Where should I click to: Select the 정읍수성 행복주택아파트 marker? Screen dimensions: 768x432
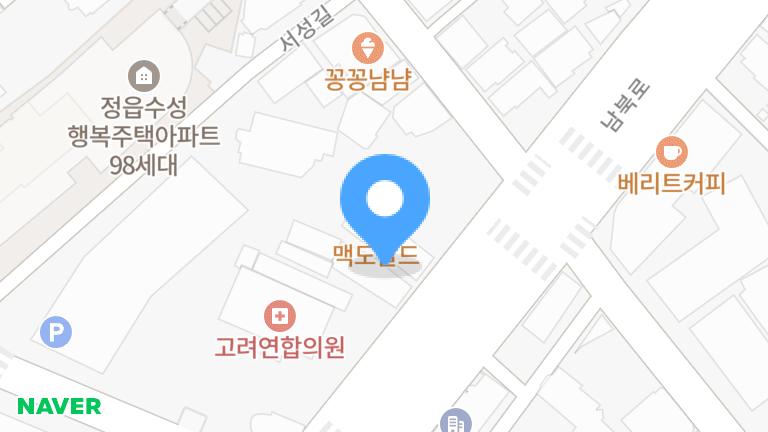[x=144, y=75]
